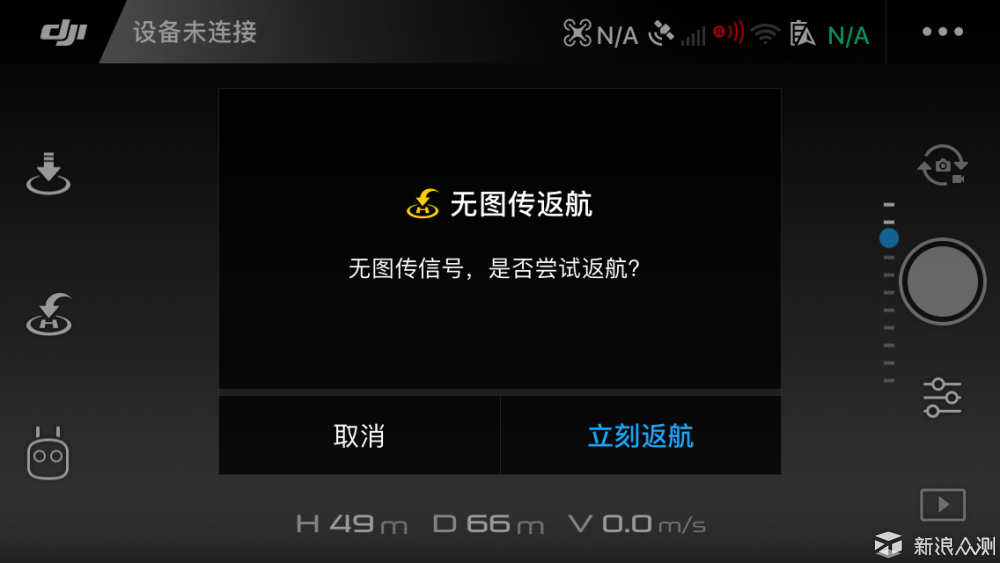
Task: Open camera parameter settings sliders icon
Action: [942, 397]
